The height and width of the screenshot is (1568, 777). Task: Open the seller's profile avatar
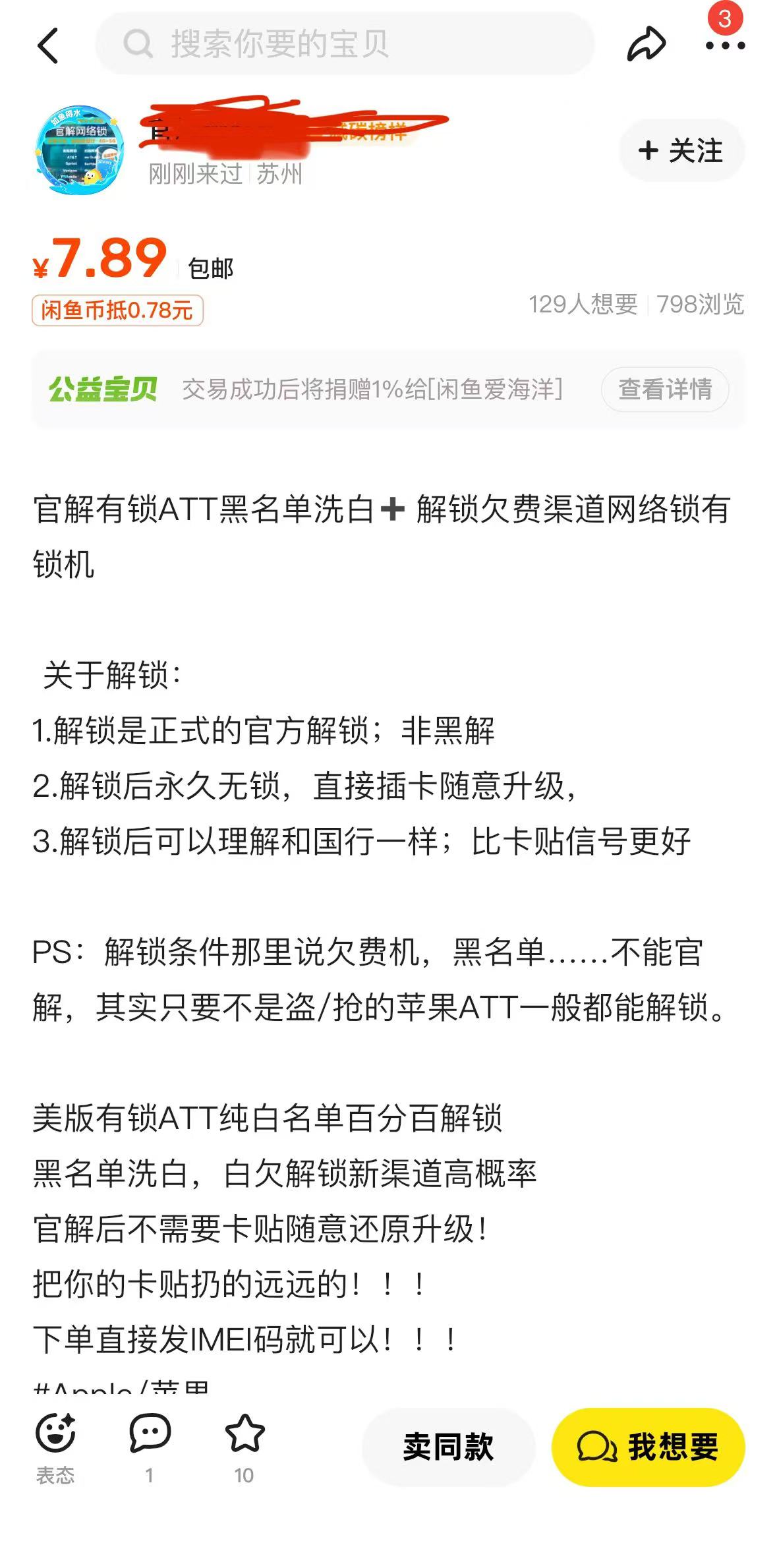[79, 151]
